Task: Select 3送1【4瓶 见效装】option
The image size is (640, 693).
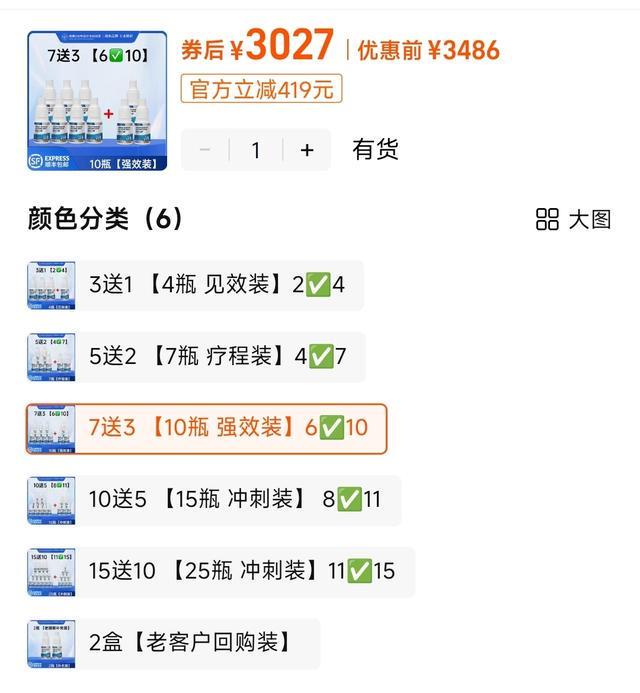Action: point(196,285)
